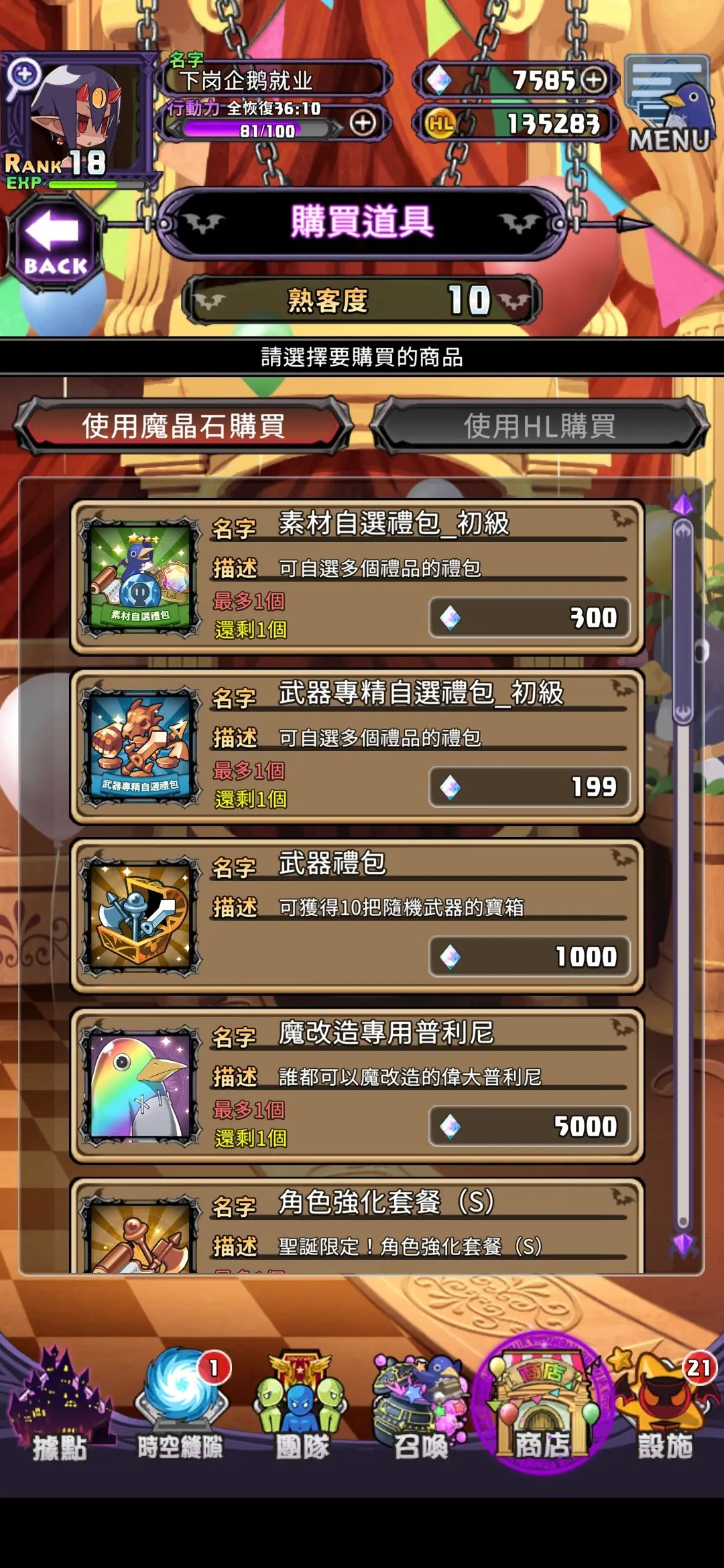
Task: Open the 武器禮包 item card
Action: click(x=357, y=916)
